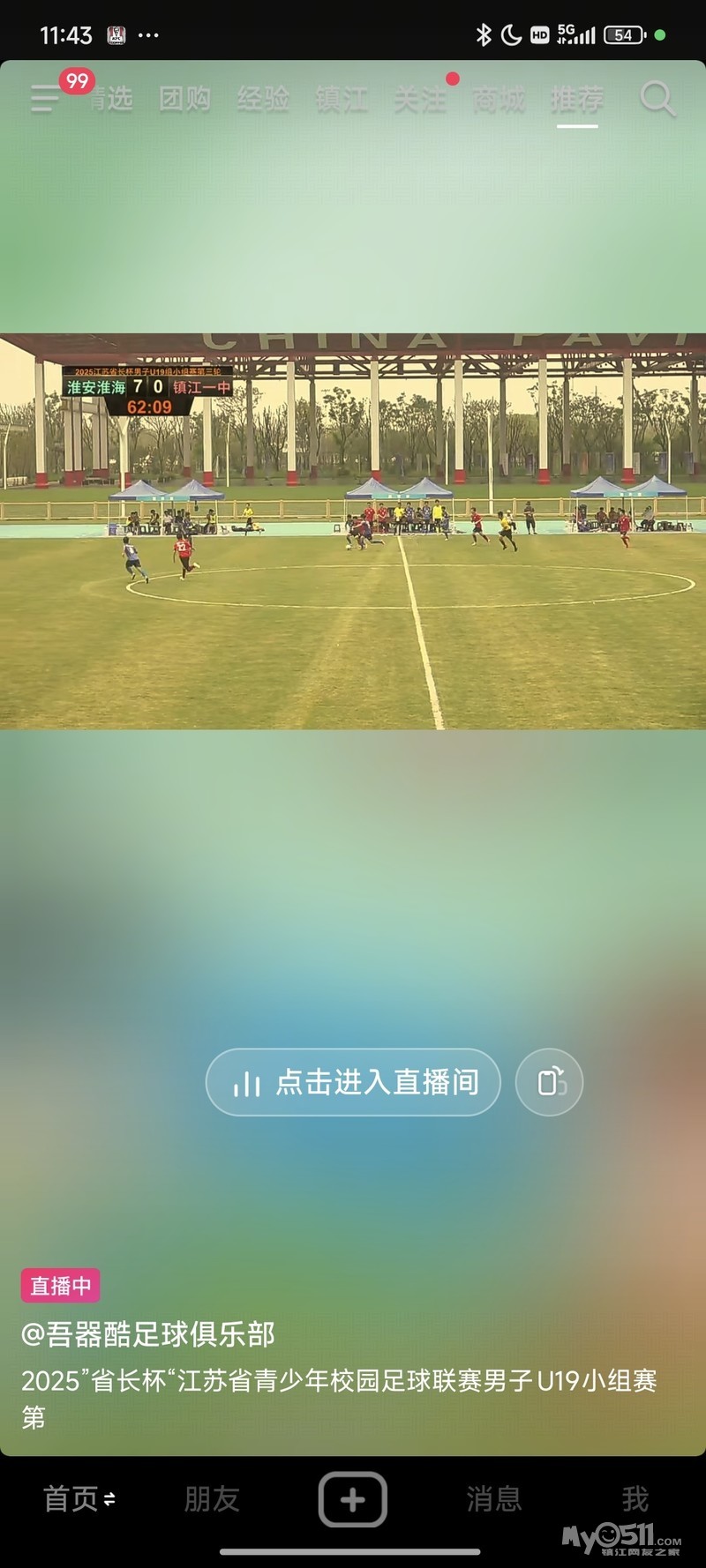
Task: Open the 商城 tab
Action: [x=499, y=99]
